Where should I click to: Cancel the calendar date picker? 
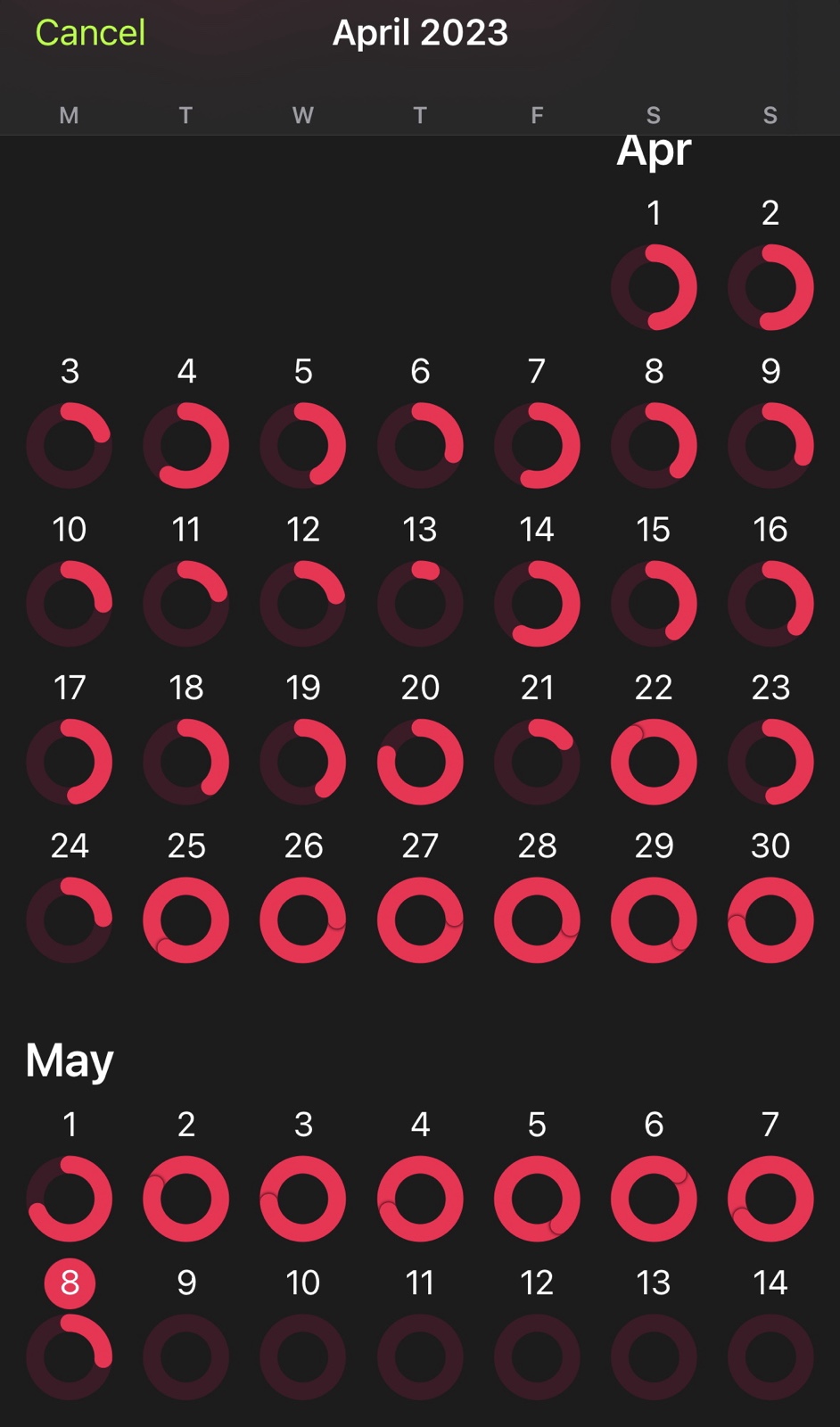pyautogui.click(x=90, y=34)
